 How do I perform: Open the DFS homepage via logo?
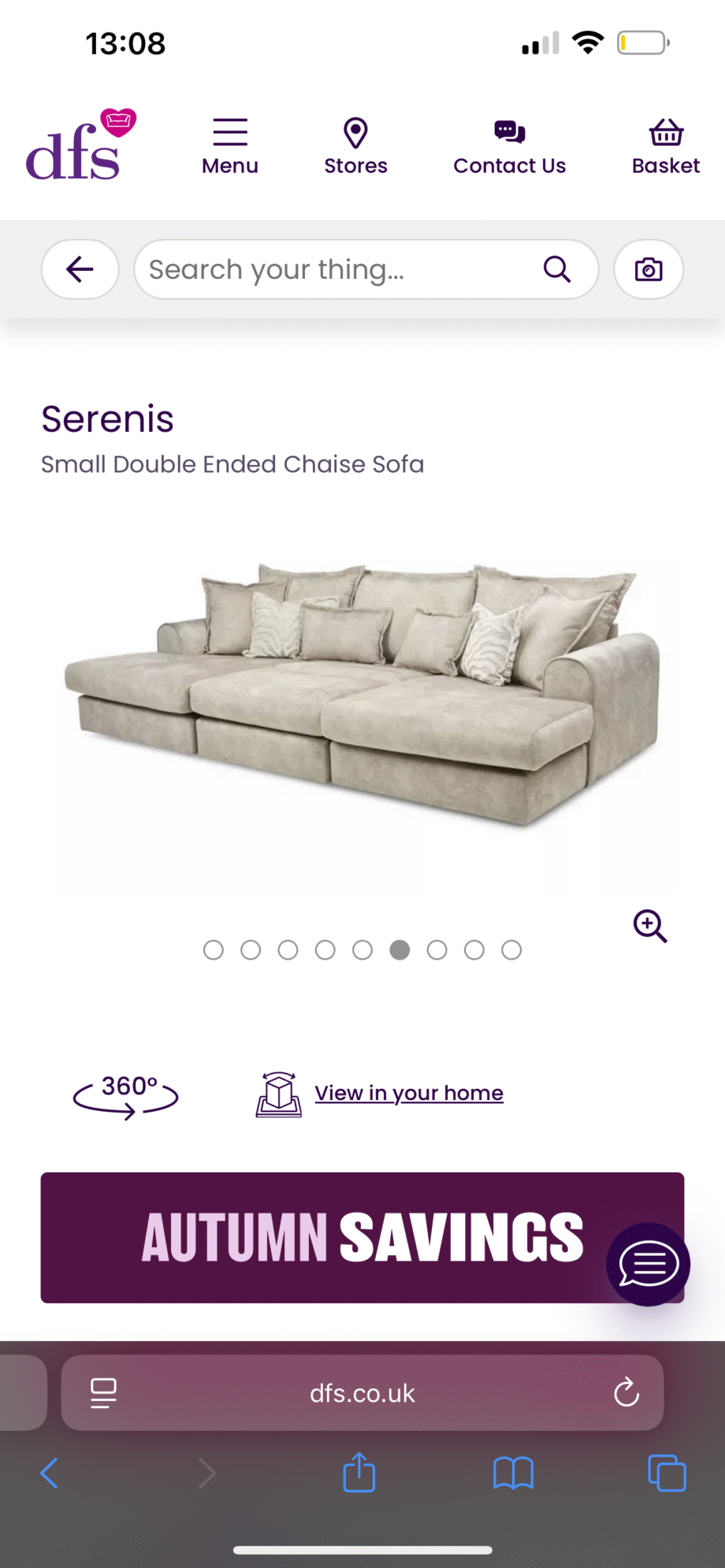tap(80, 146)
